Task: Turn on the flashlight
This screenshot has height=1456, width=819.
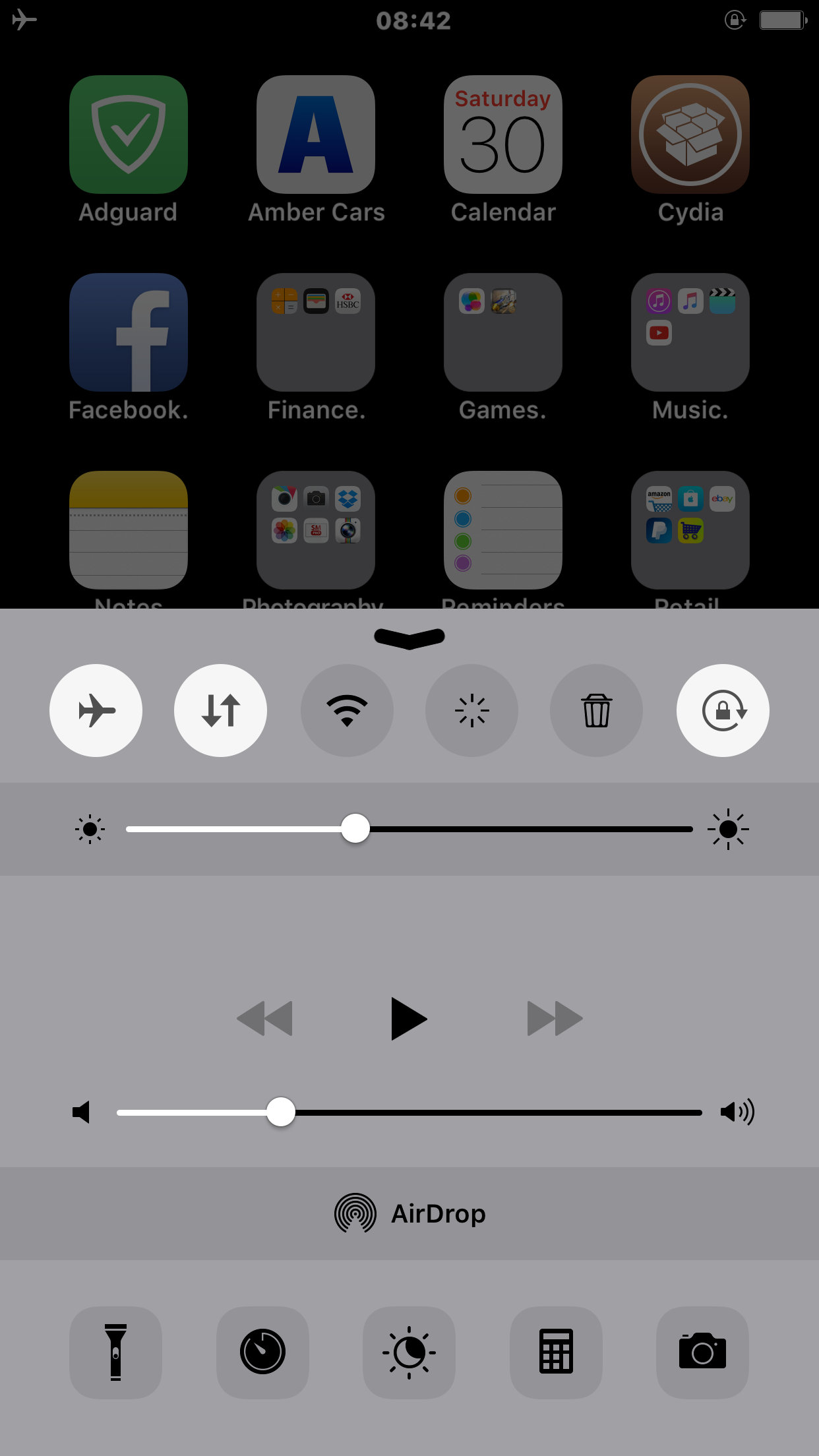Action: (115, 1352)
